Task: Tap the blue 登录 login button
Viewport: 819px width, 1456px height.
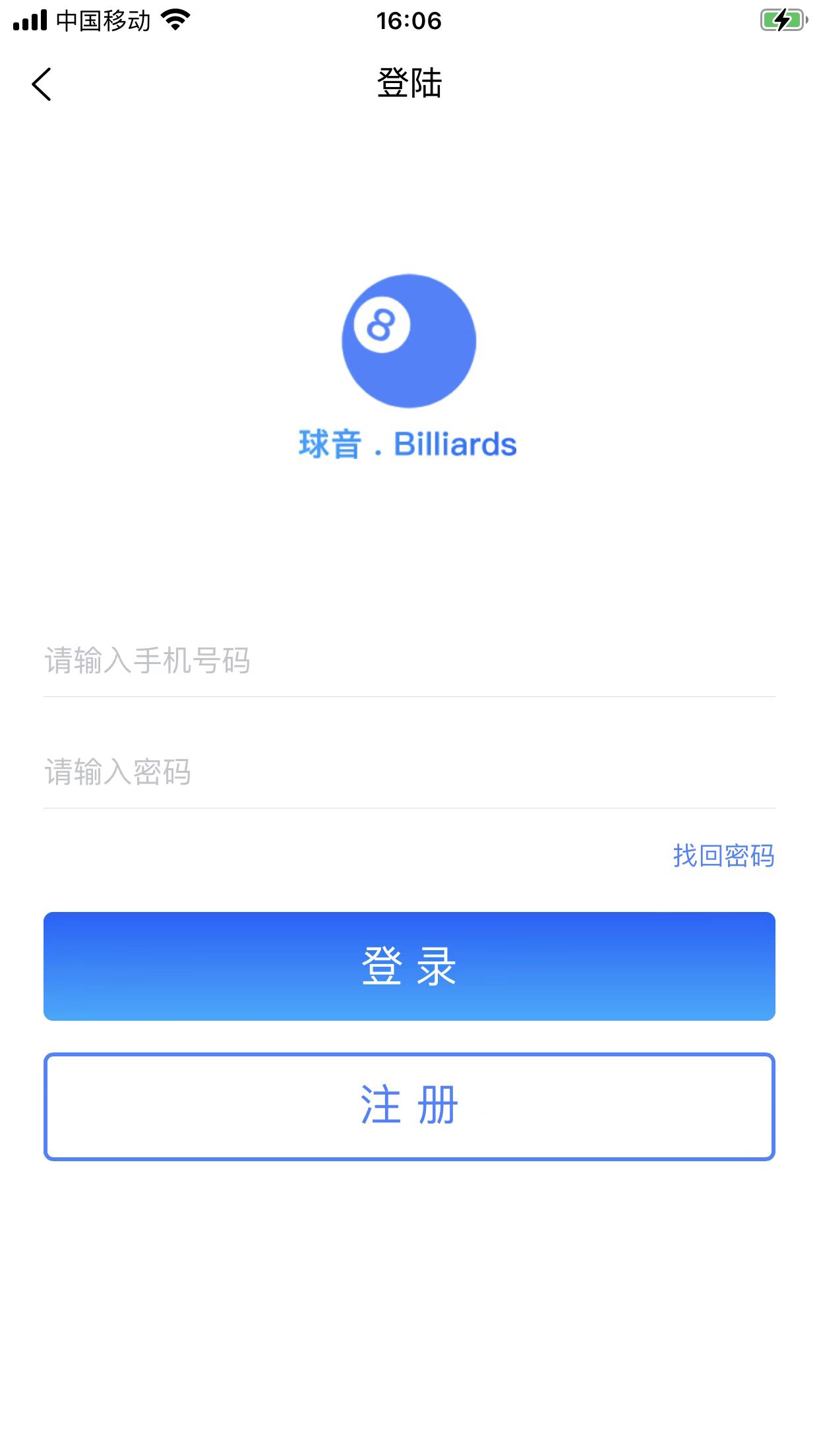Action: (409, 966)
